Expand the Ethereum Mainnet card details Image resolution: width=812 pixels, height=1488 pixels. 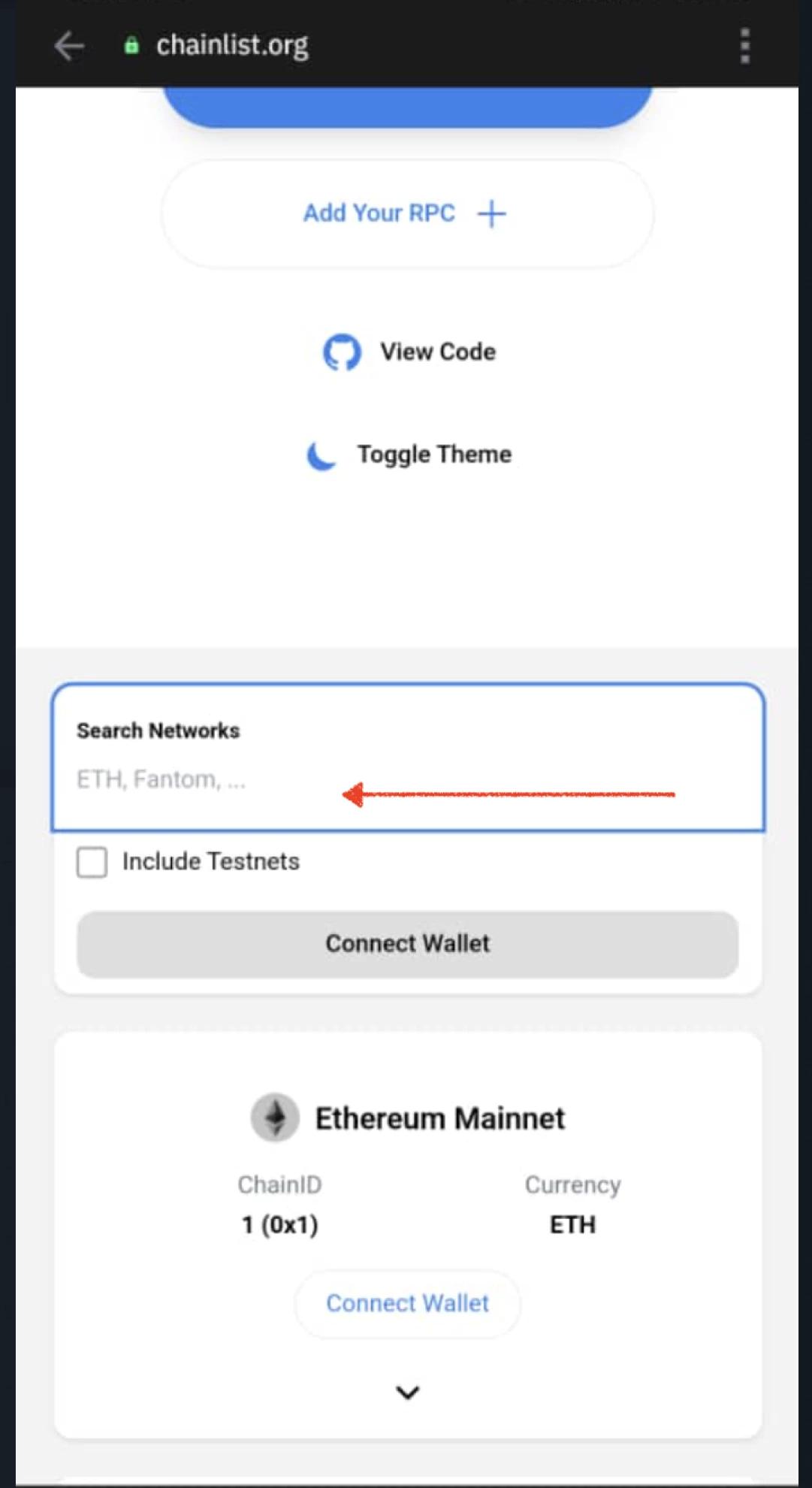(x=407, y=1393)
